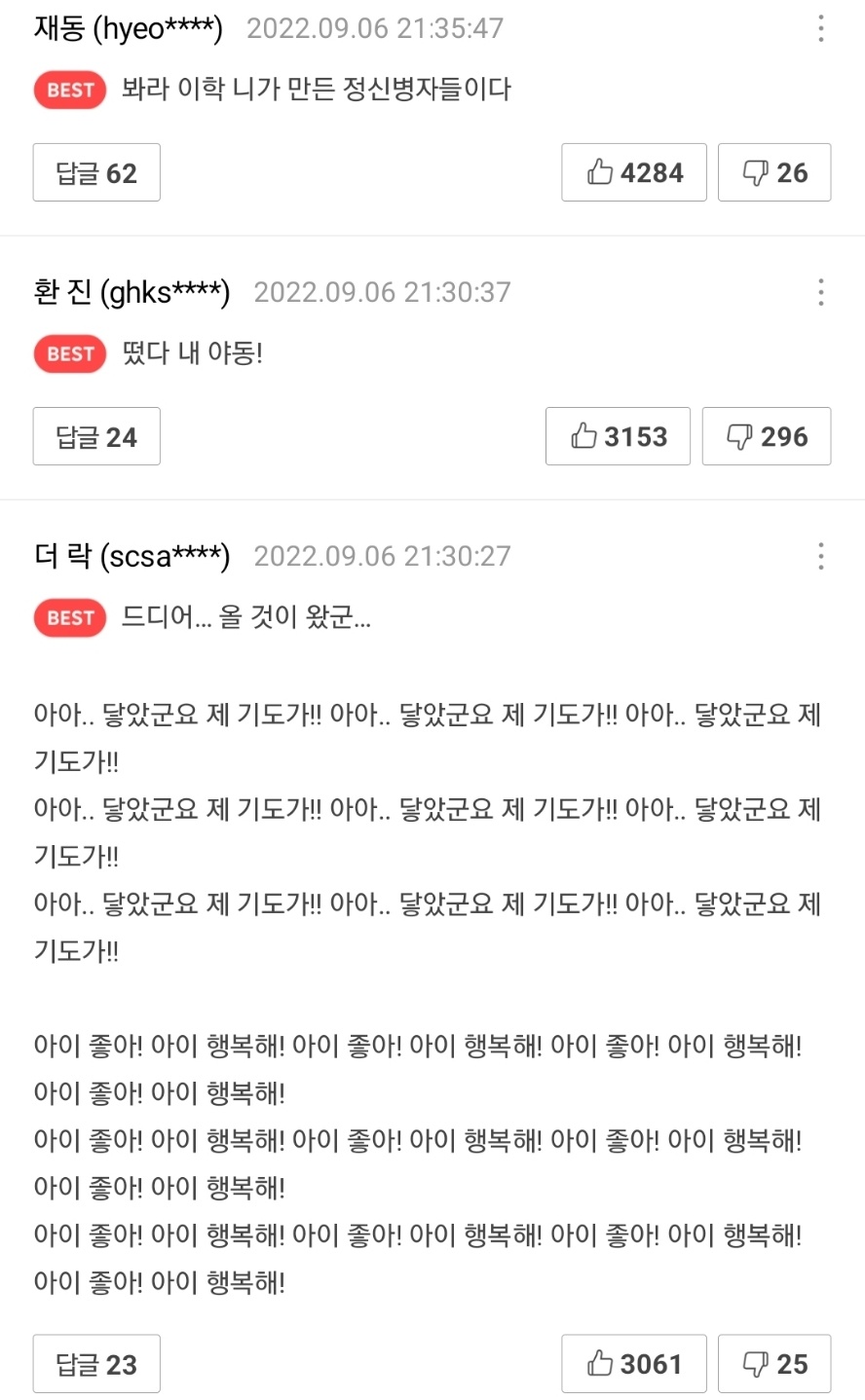Open the overflow menu on 환 진's comment
The height and width of the screenshot is (1400, 865).
(x=821, y=292)
